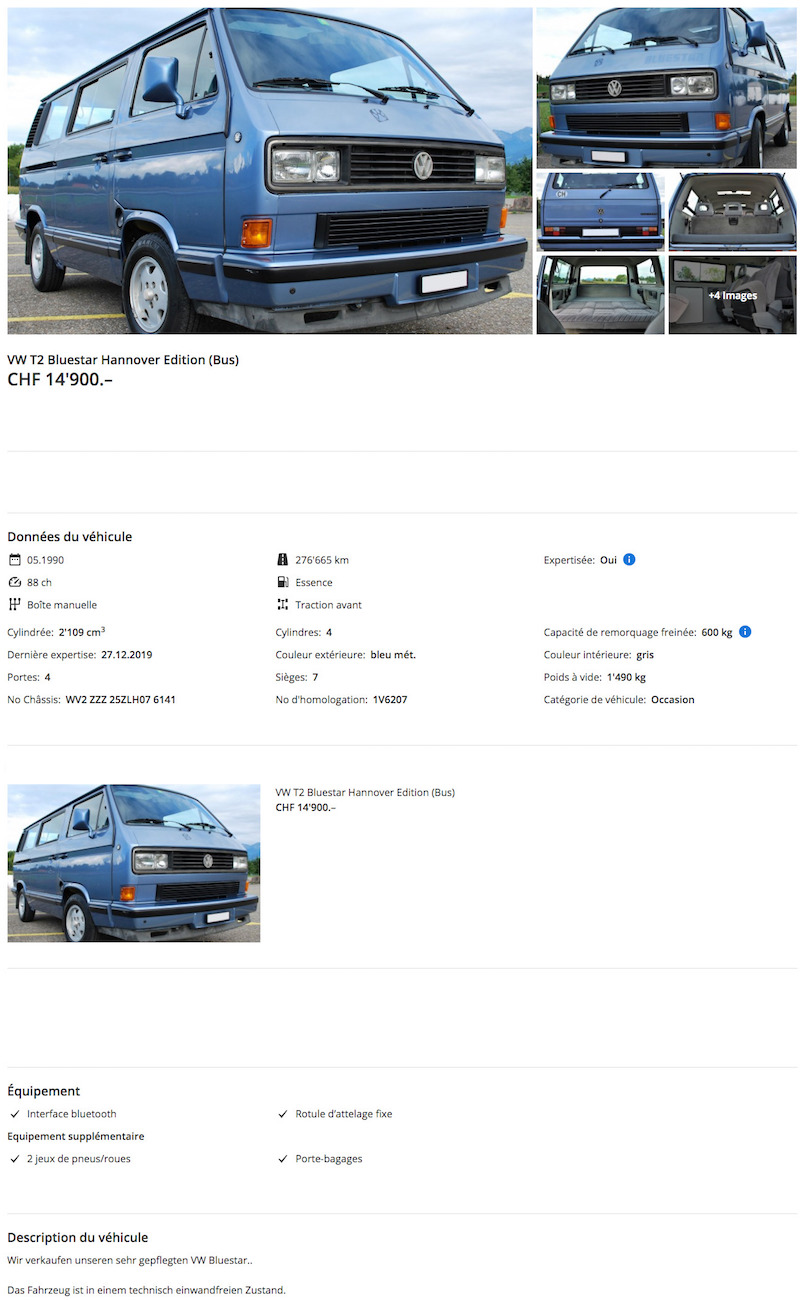Open the van photo beside the second price

pyautogui.click(x=134, y=863)
